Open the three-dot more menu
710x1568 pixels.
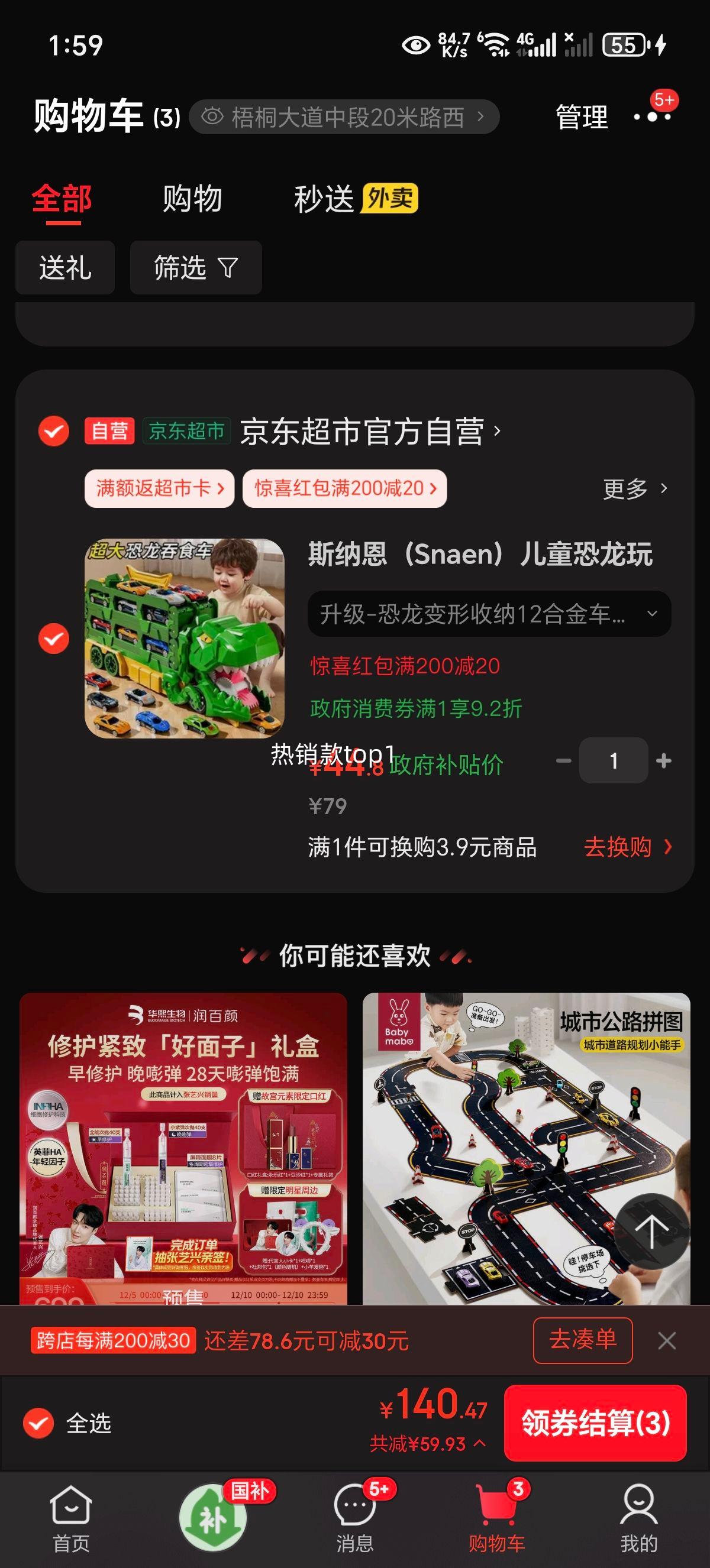click(652, 116)
